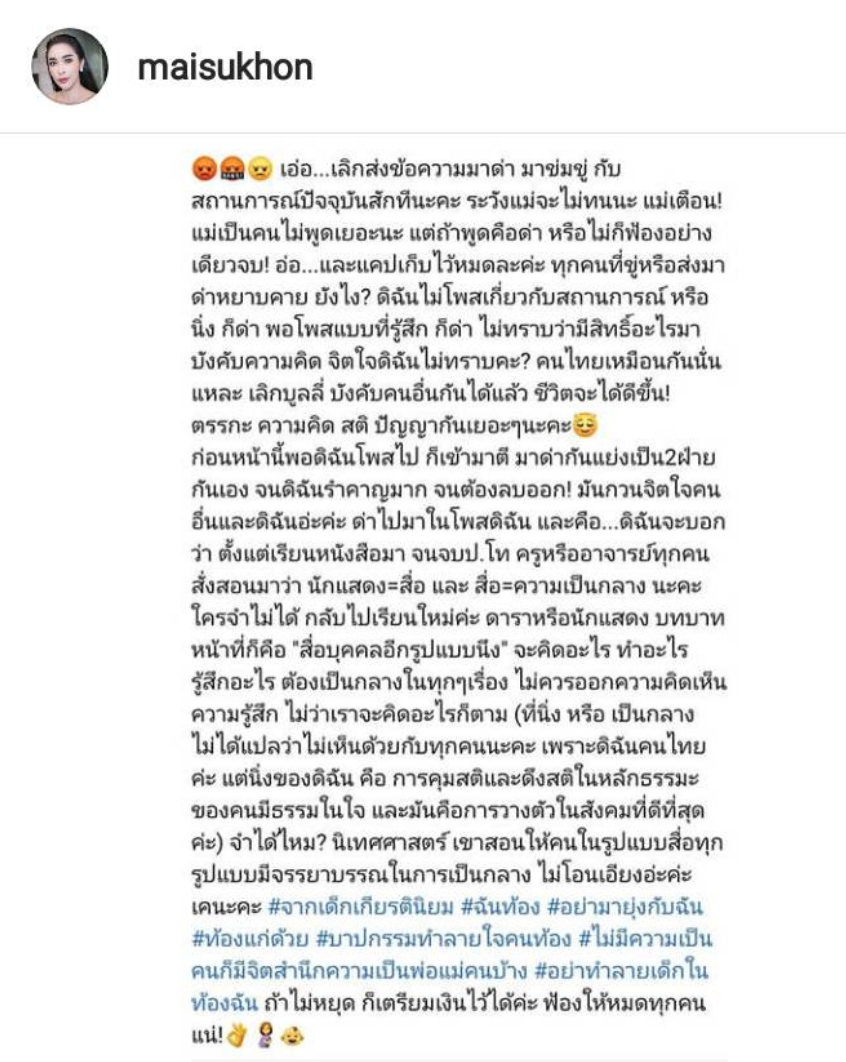Image resolution: width=846 pixels, height=1062 pixels.
Task: Tap the maisukhon username
Action: click(225, 67)
